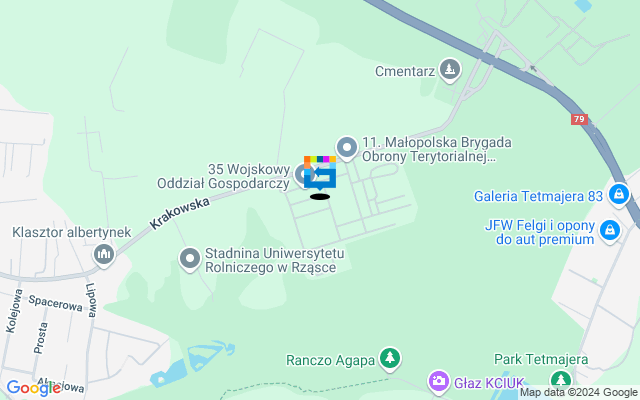Select the Park Tetmajera marker
Screen dimensions: 640x400
561,380
